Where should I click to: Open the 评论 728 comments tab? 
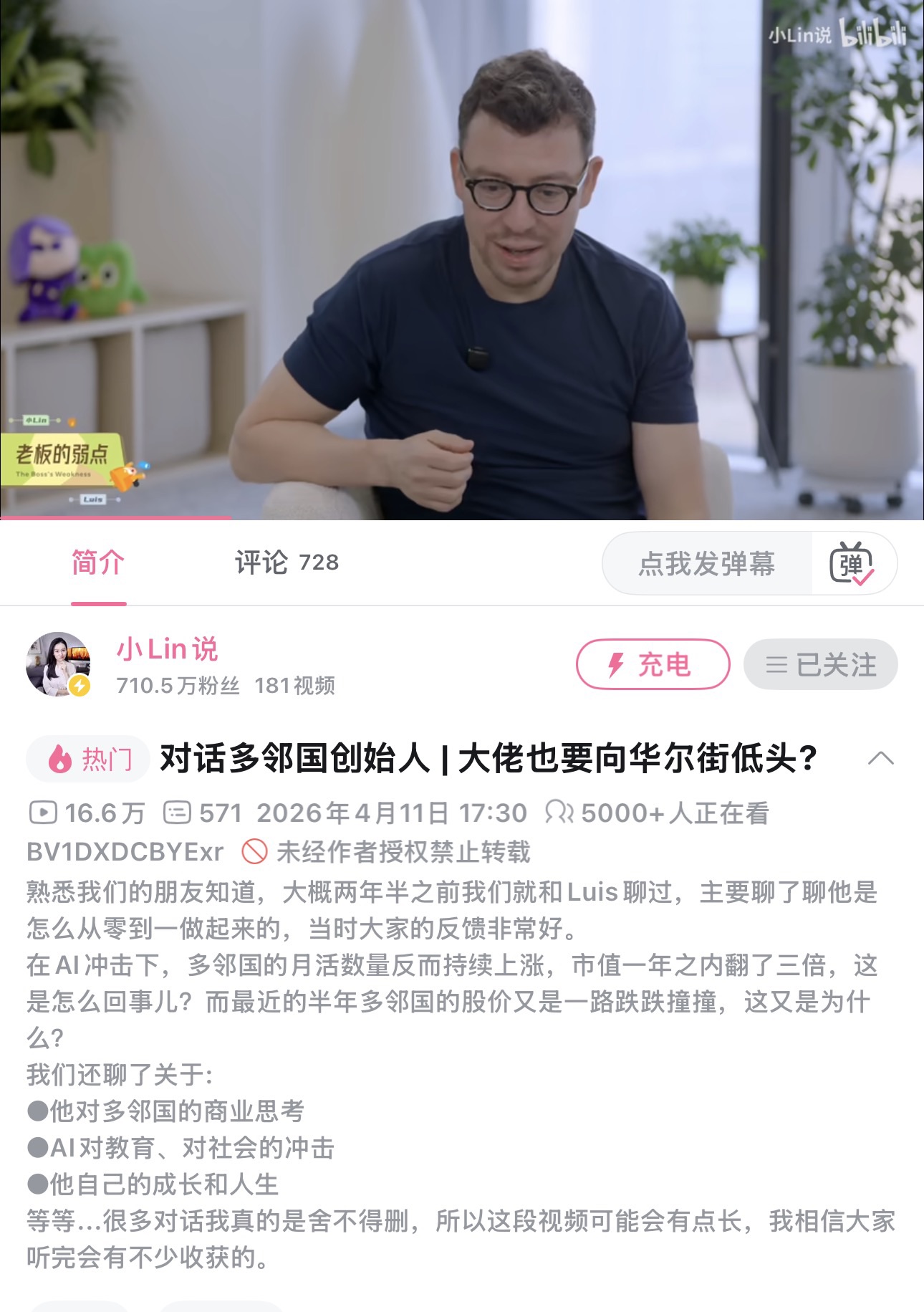287,563
